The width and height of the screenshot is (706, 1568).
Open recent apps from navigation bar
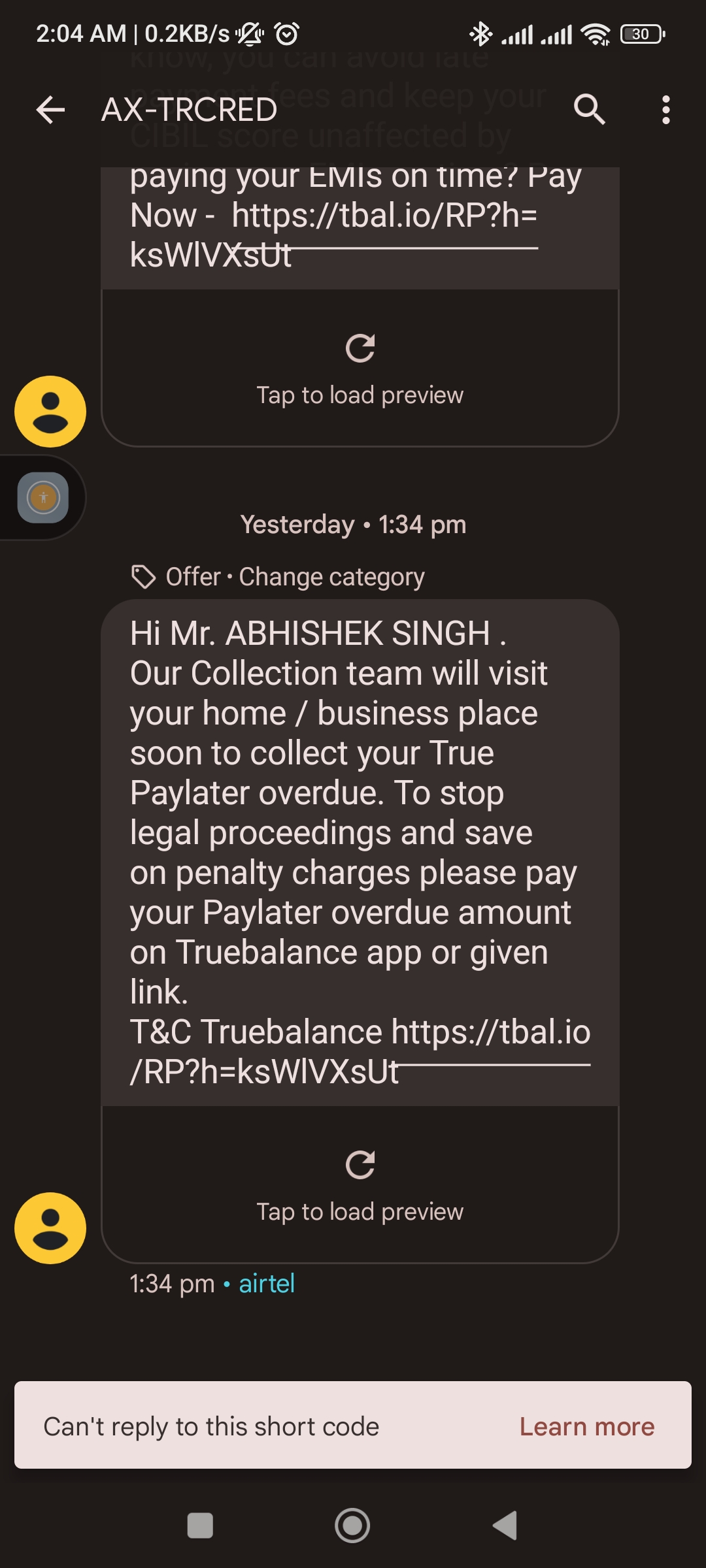click(200, 1526)
